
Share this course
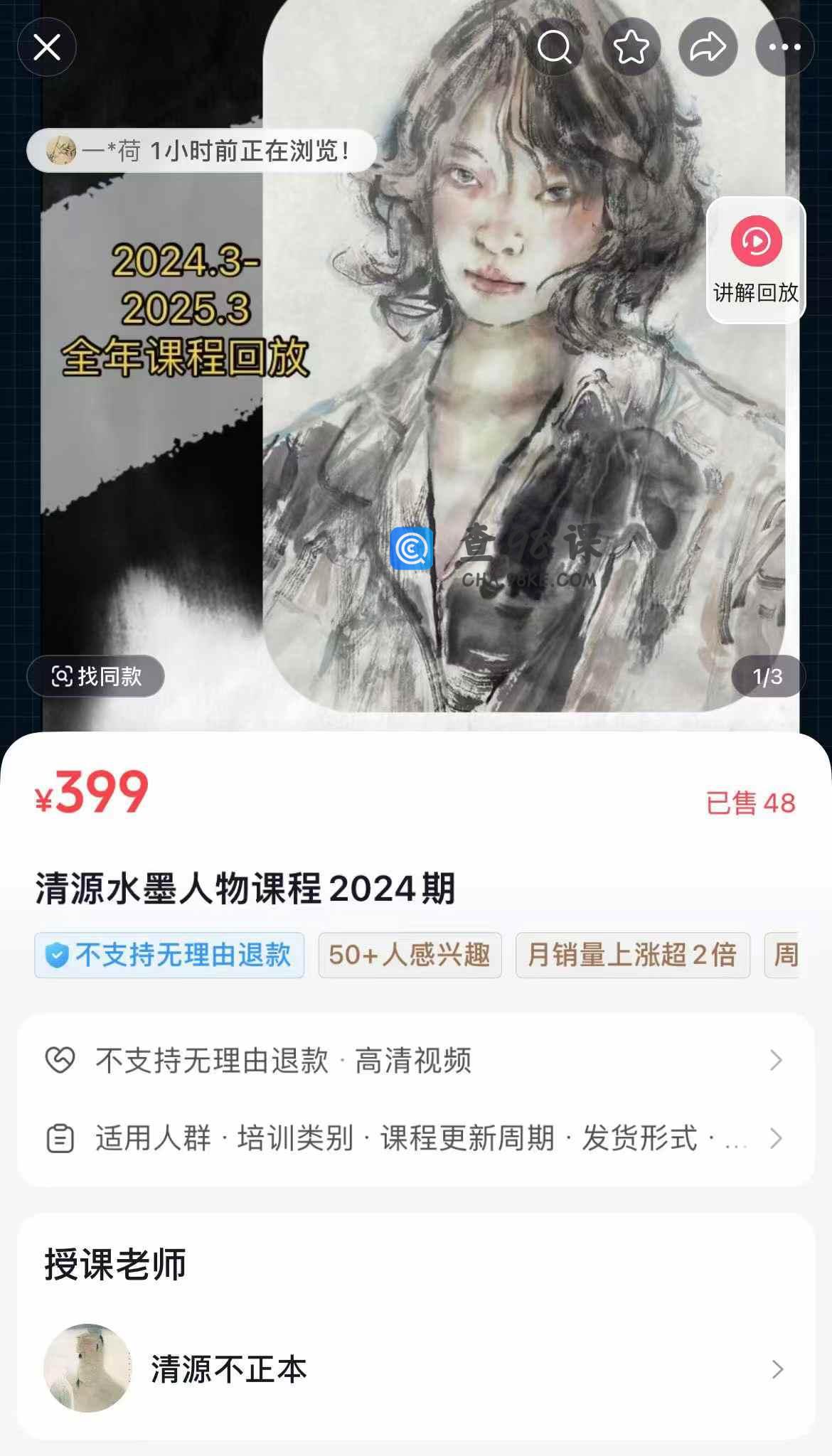(708, 48)
